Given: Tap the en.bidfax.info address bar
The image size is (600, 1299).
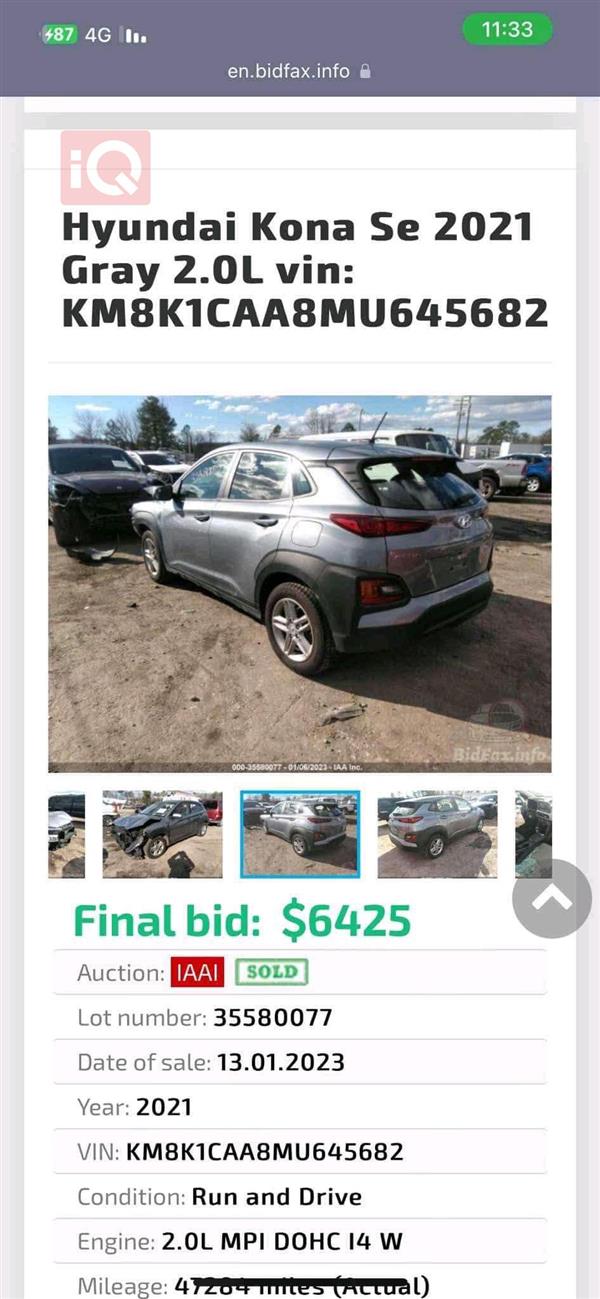Looking at the screenshot, I should pos(300,71).
